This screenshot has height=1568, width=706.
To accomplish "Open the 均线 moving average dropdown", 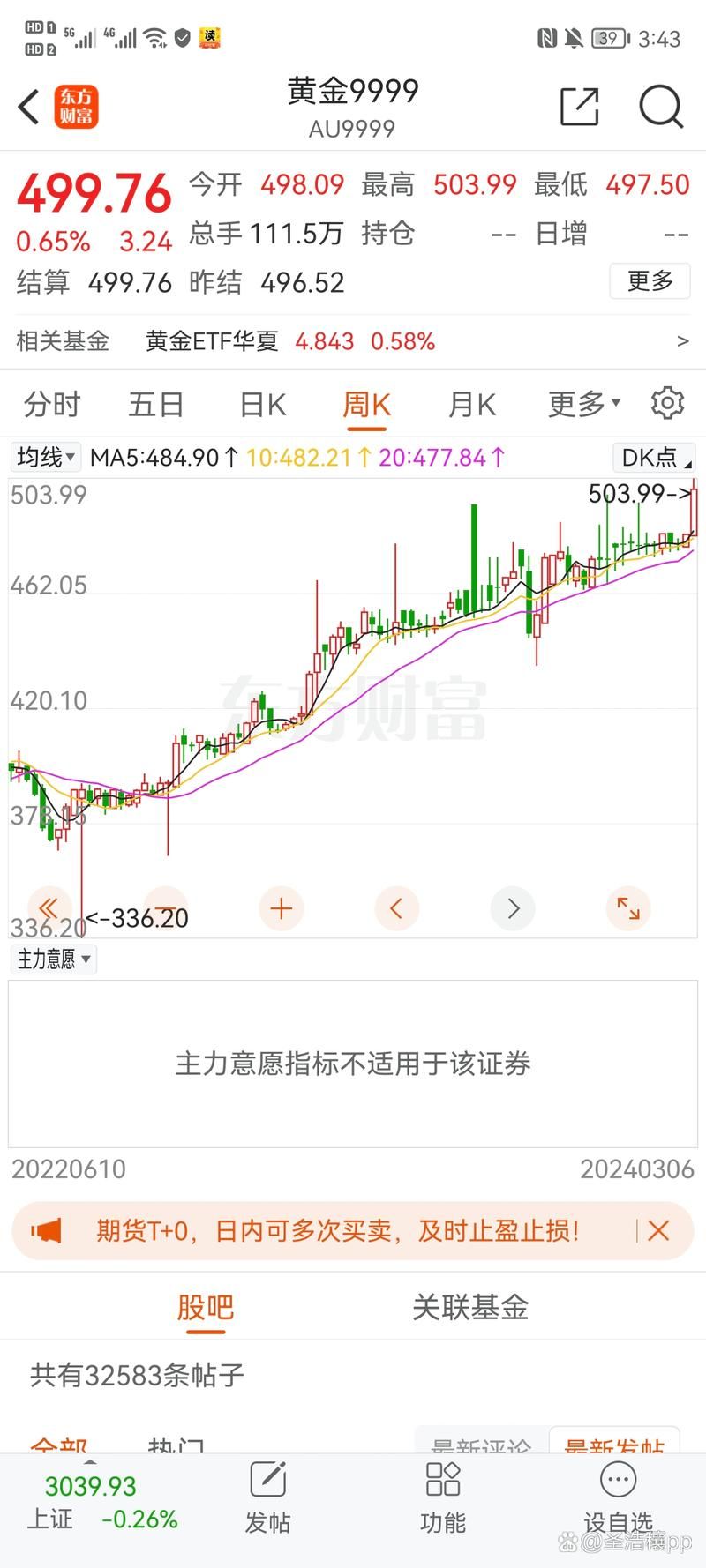I will click(x=45, y=458).
